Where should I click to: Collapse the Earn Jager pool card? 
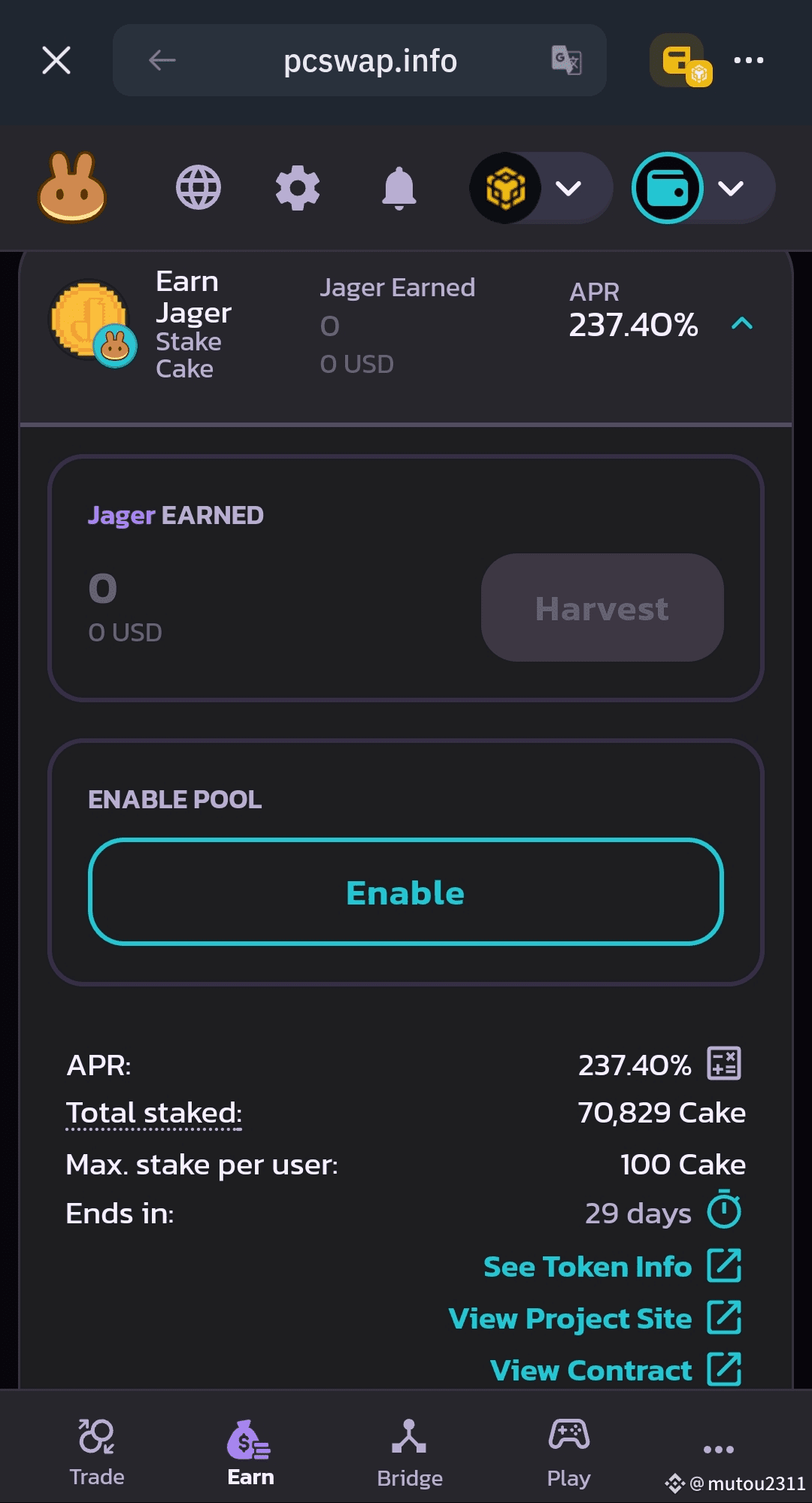pos(742,324)
